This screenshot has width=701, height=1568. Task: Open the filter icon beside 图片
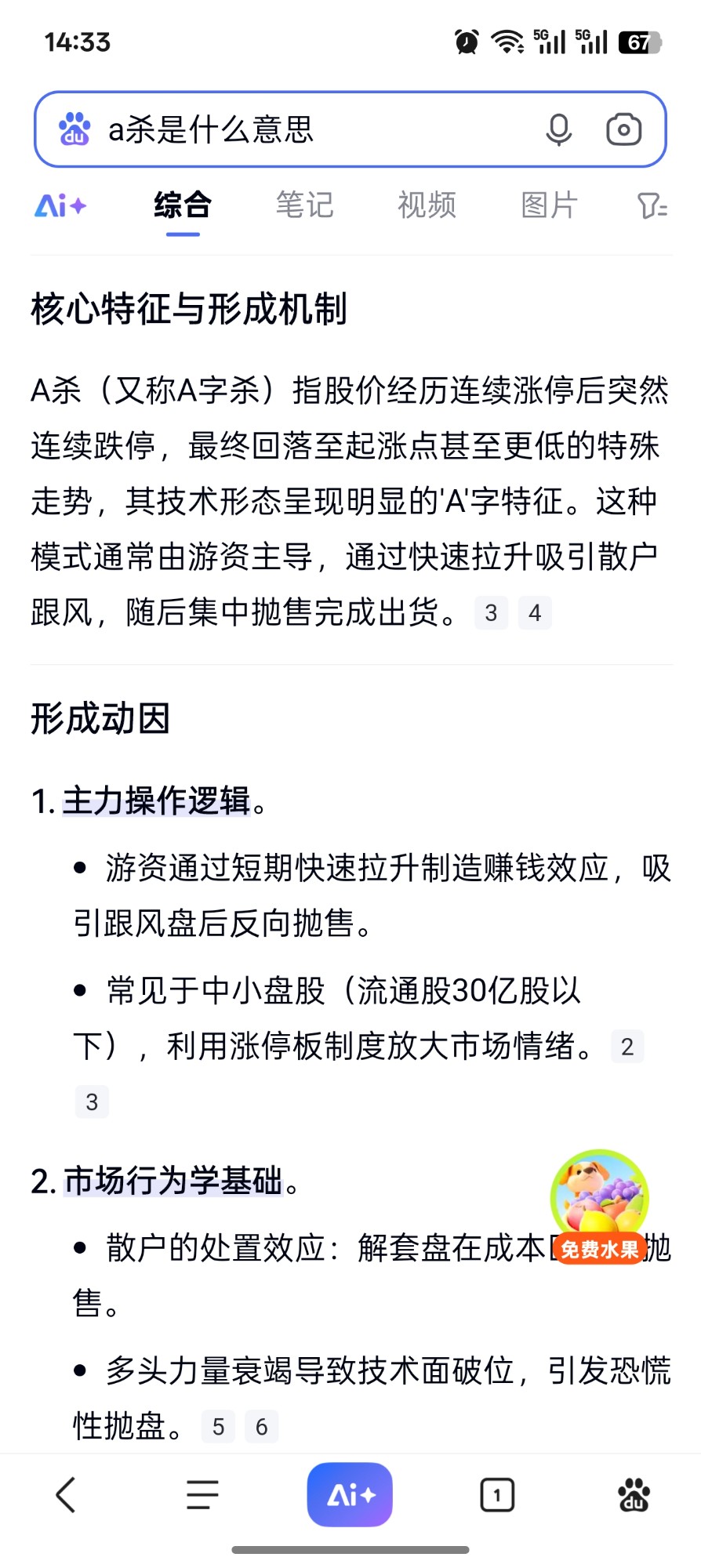652,206
